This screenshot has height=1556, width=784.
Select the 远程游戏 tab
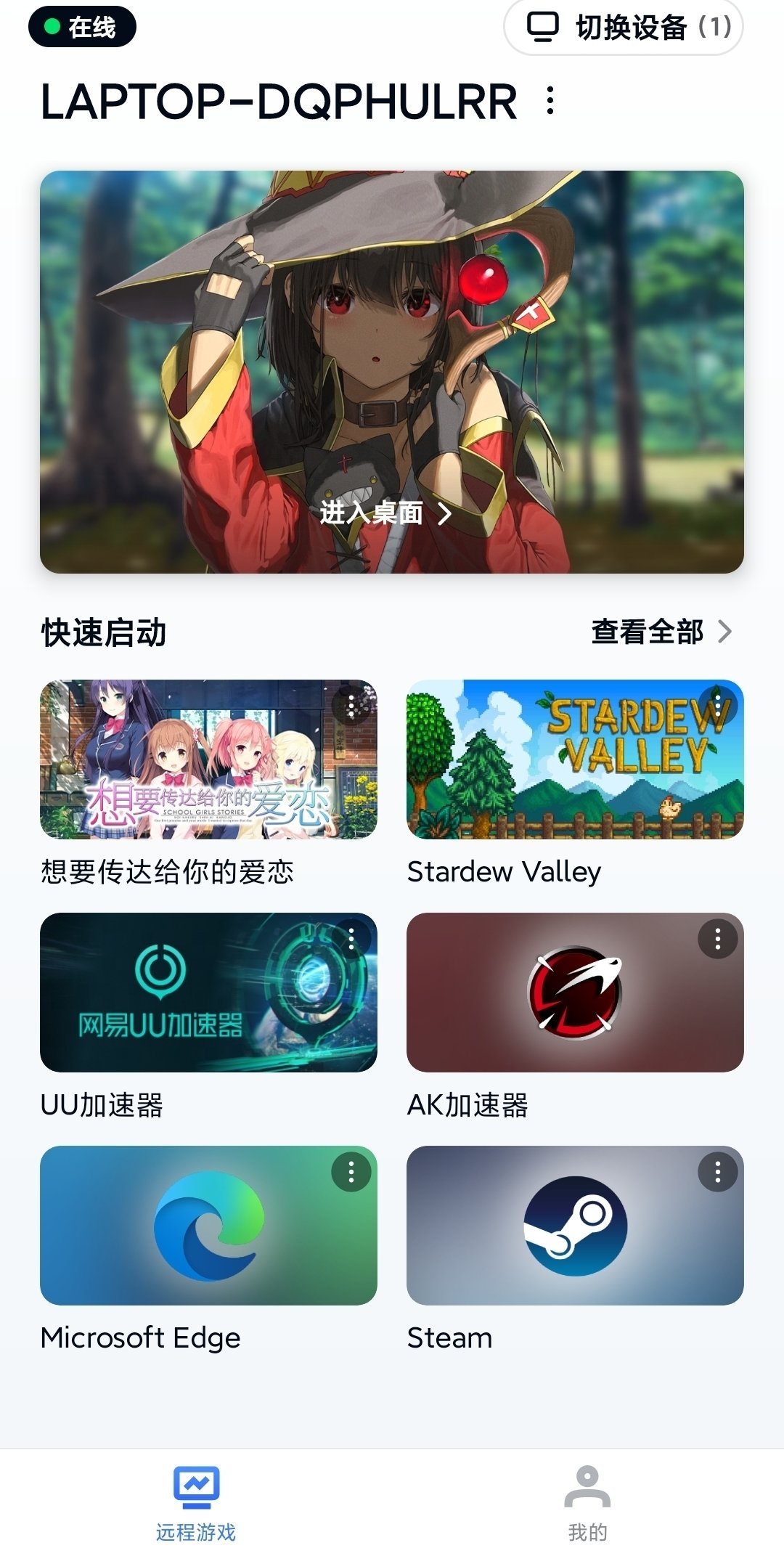tap(196, 1502)
